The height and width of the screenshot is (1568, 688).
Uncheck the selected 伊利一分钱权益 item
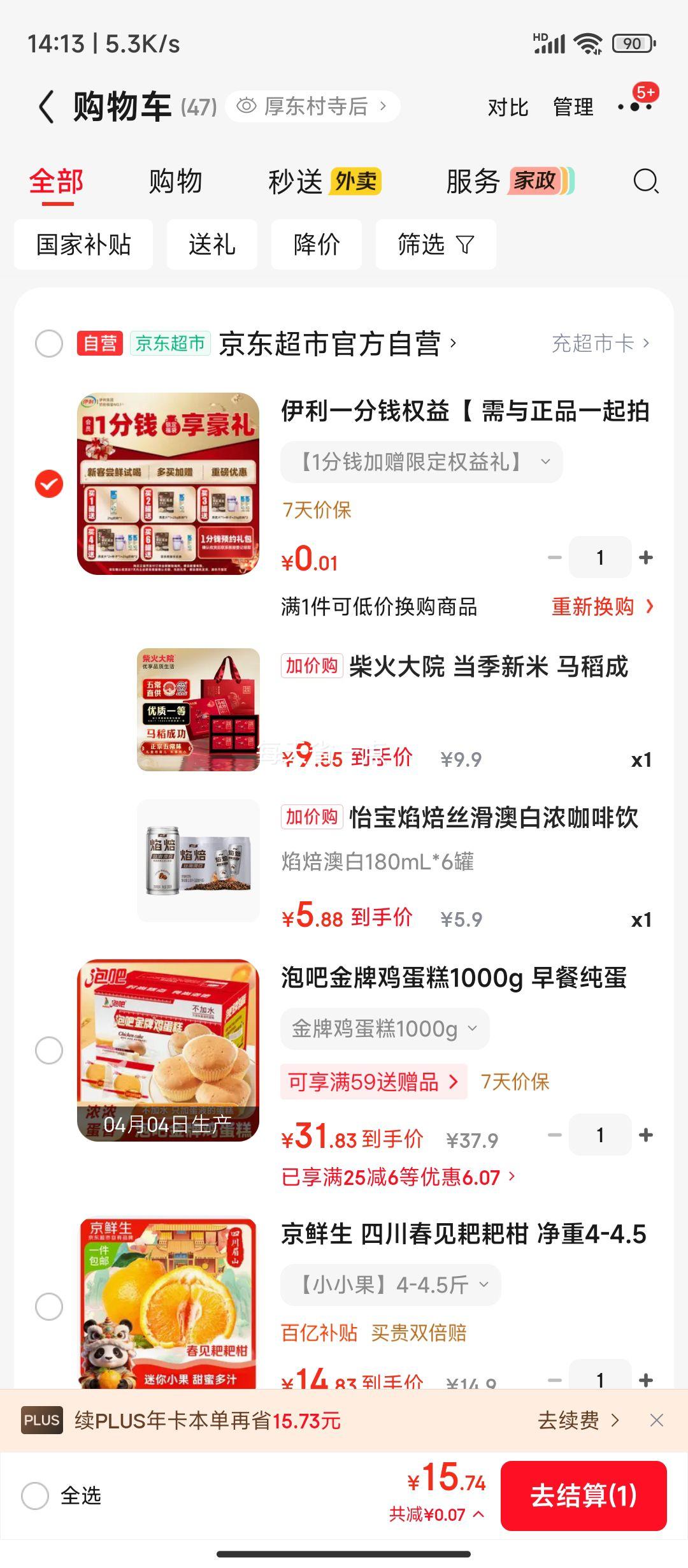(48, 484)
